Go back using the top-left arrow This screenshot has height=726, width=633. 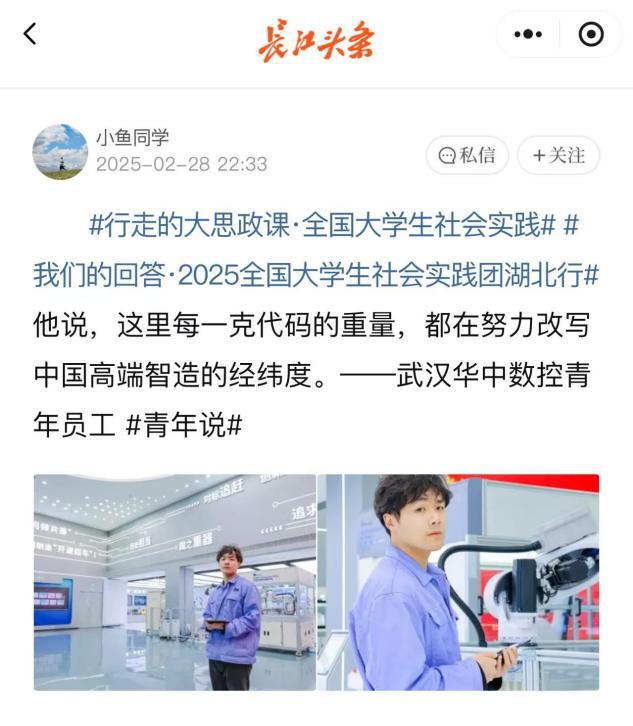click(x=30, y=34)
